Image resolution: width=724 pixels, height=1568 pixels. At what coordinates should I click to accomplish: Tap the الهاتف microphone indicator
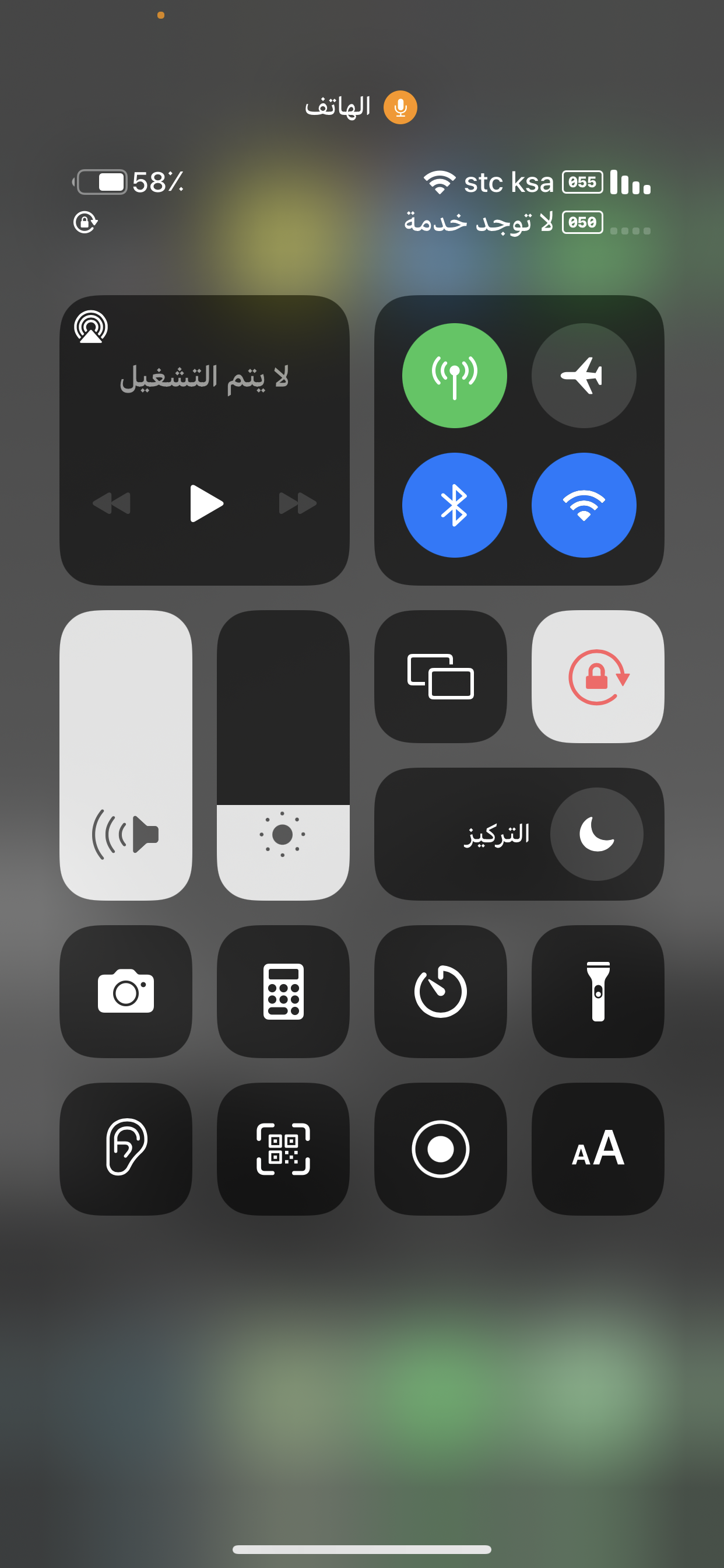(x=400, y=107)
